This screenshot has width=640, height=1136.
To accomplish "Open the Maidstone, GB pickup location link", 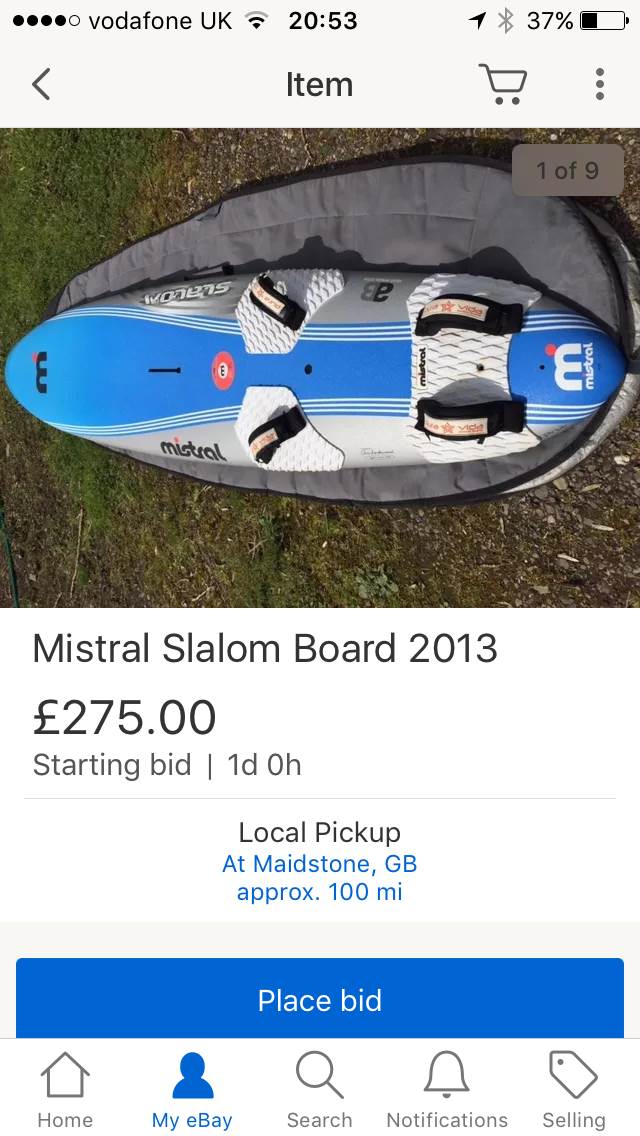I will (x=320, y=863).
